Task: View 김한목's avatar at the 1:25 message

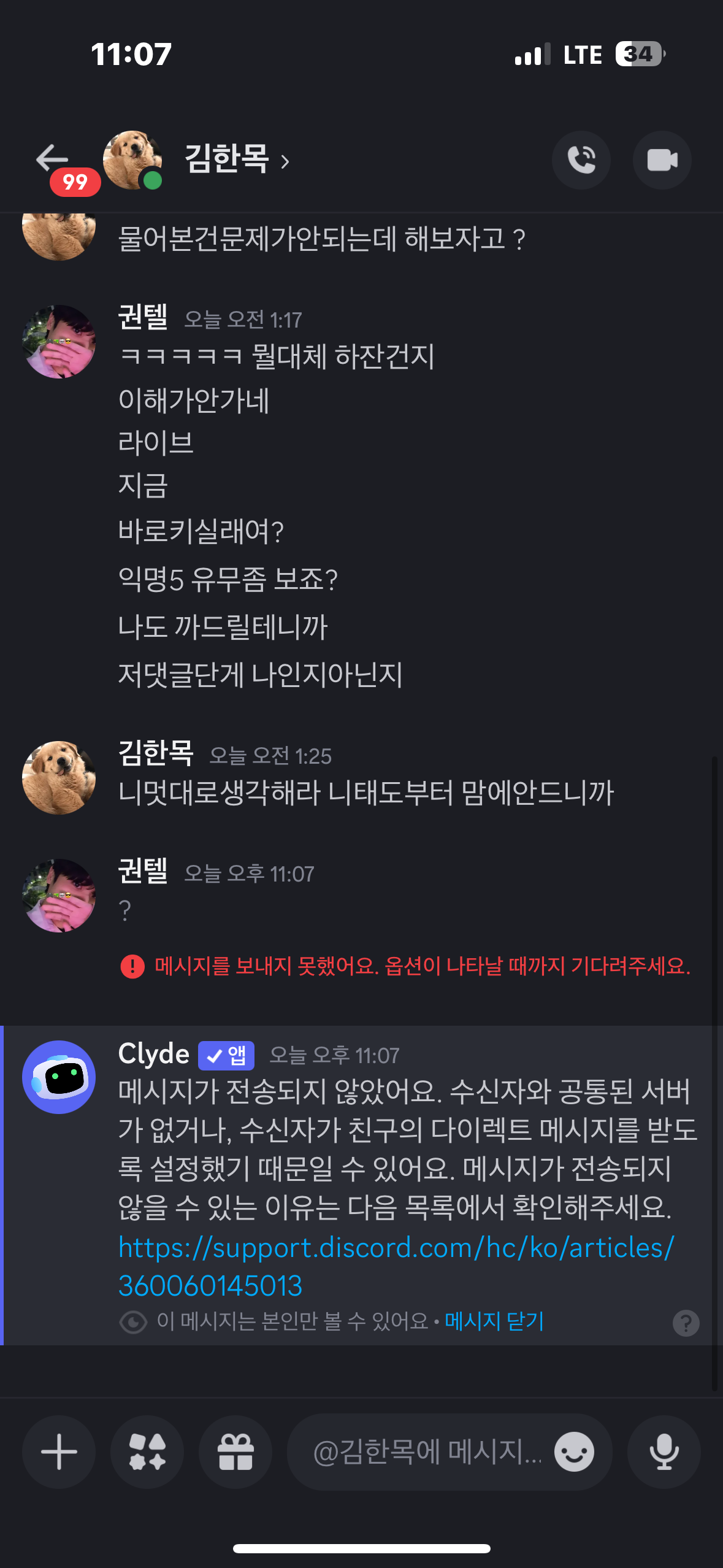Action: point(59,777)
